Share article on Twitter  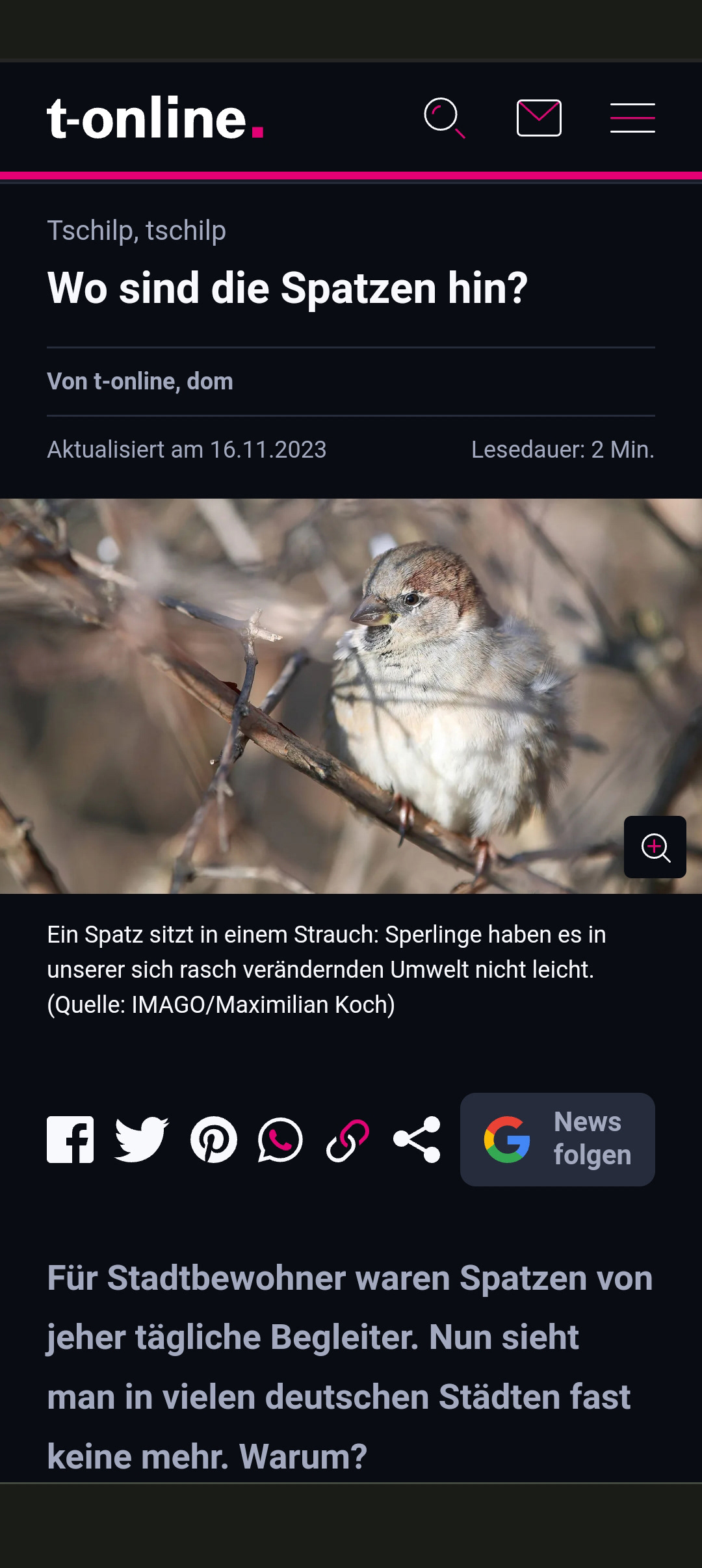click(x=142, y=1140)
